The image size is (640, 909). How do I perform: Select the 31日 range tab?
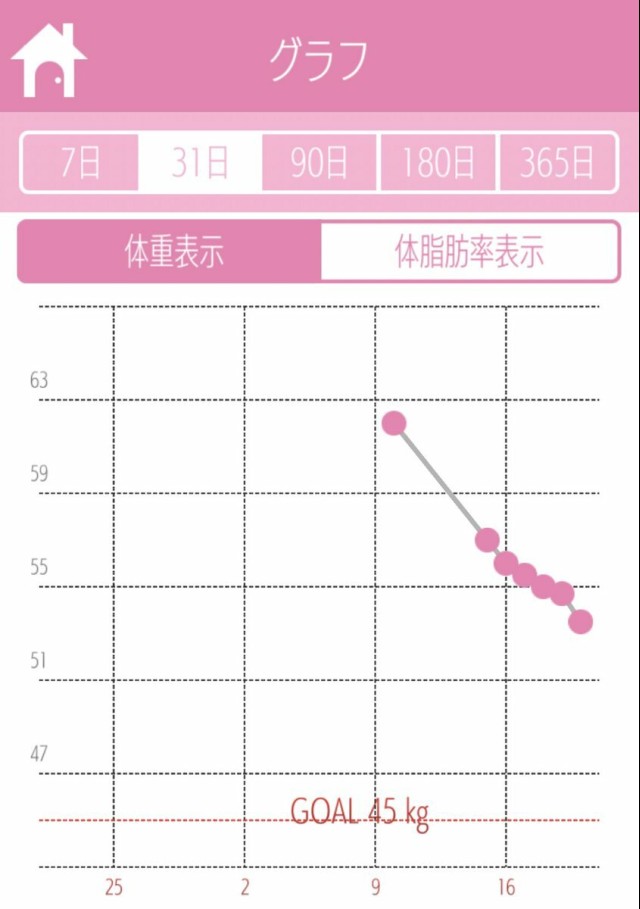pyautogui.click(x=200, y=162)
